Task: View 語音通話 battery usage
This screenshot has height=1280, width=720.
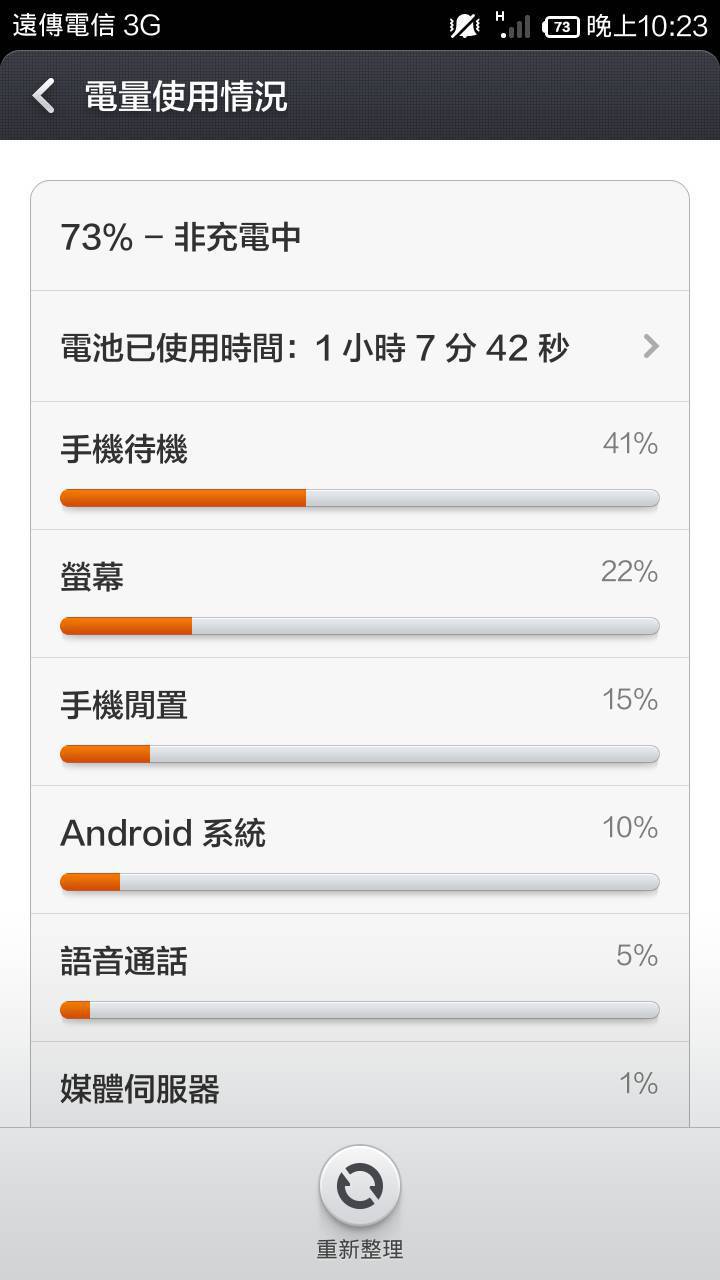Action: coord(360,978)
